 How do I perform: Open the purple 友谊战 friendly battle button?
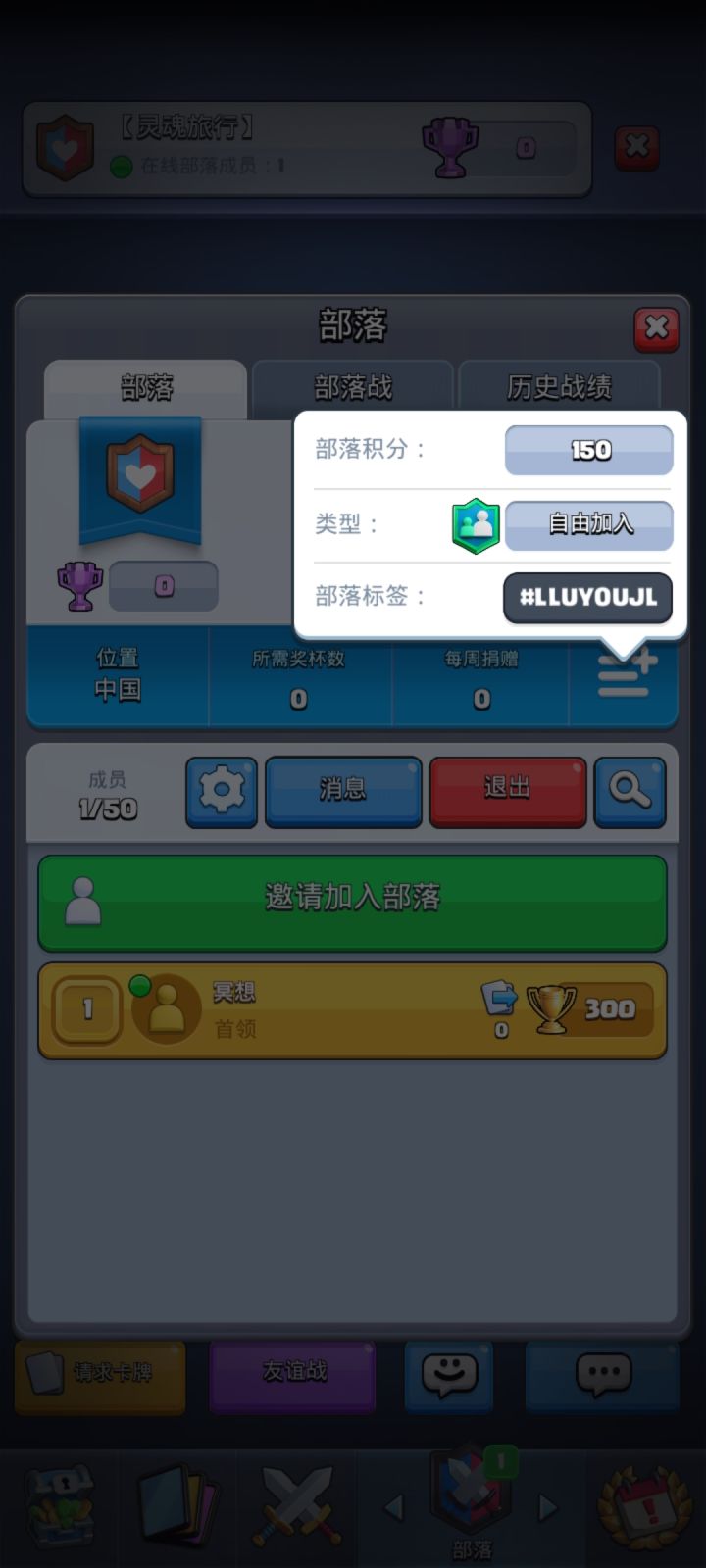pyautogui.click(x=291, y=1377)
